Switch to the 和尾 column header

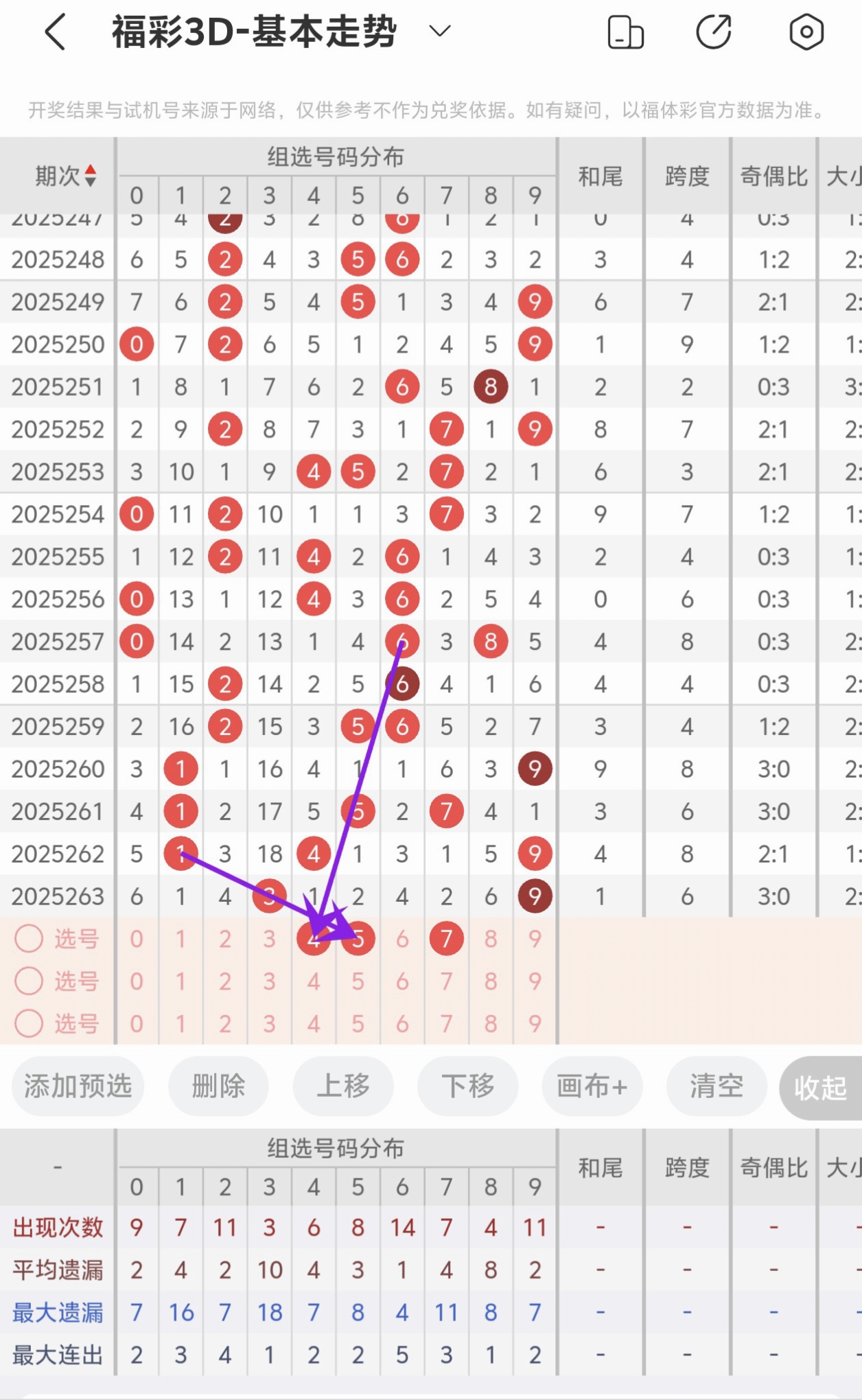[x=600, y=176]
